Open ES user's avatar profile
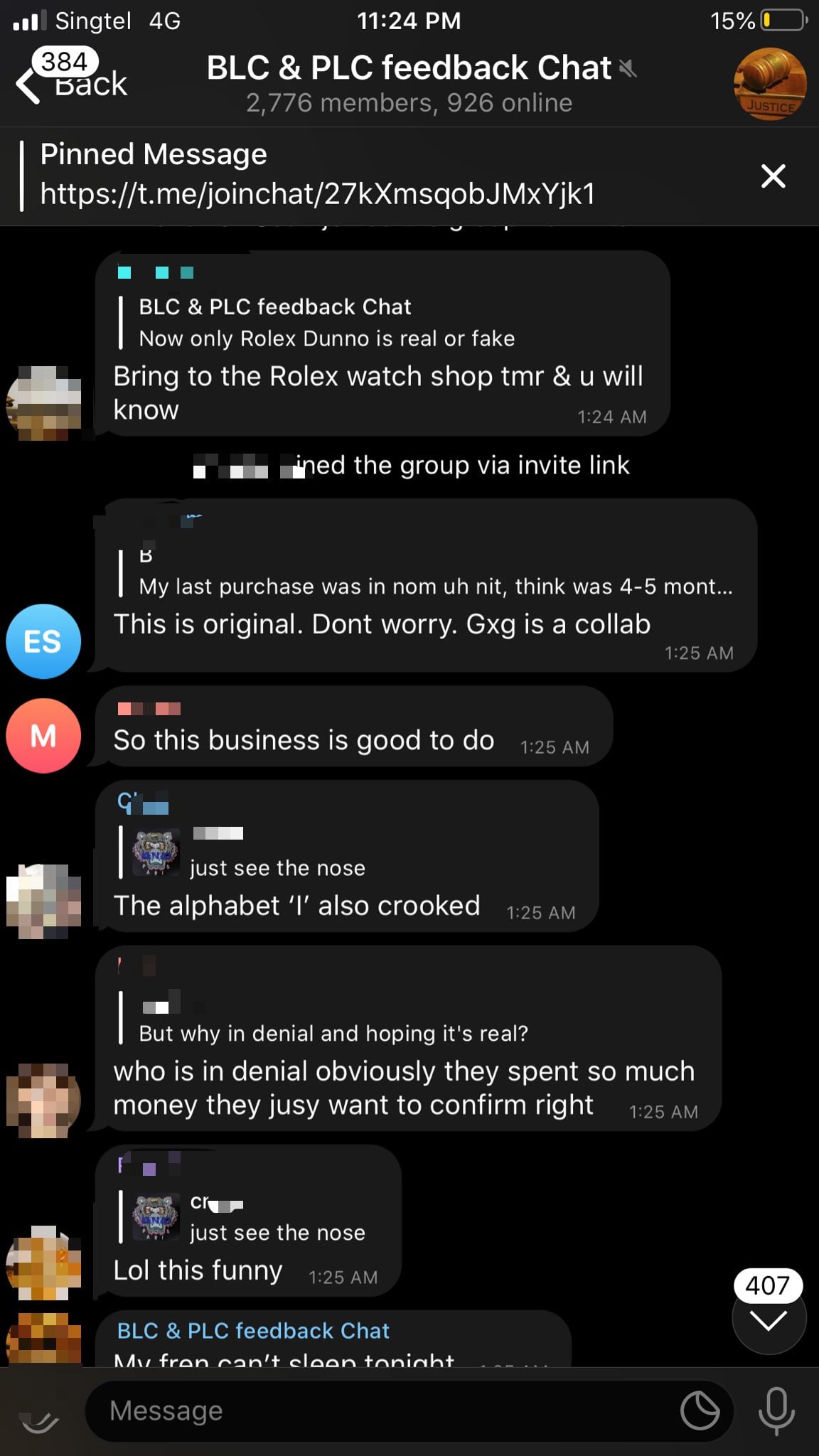 [43, 641]
